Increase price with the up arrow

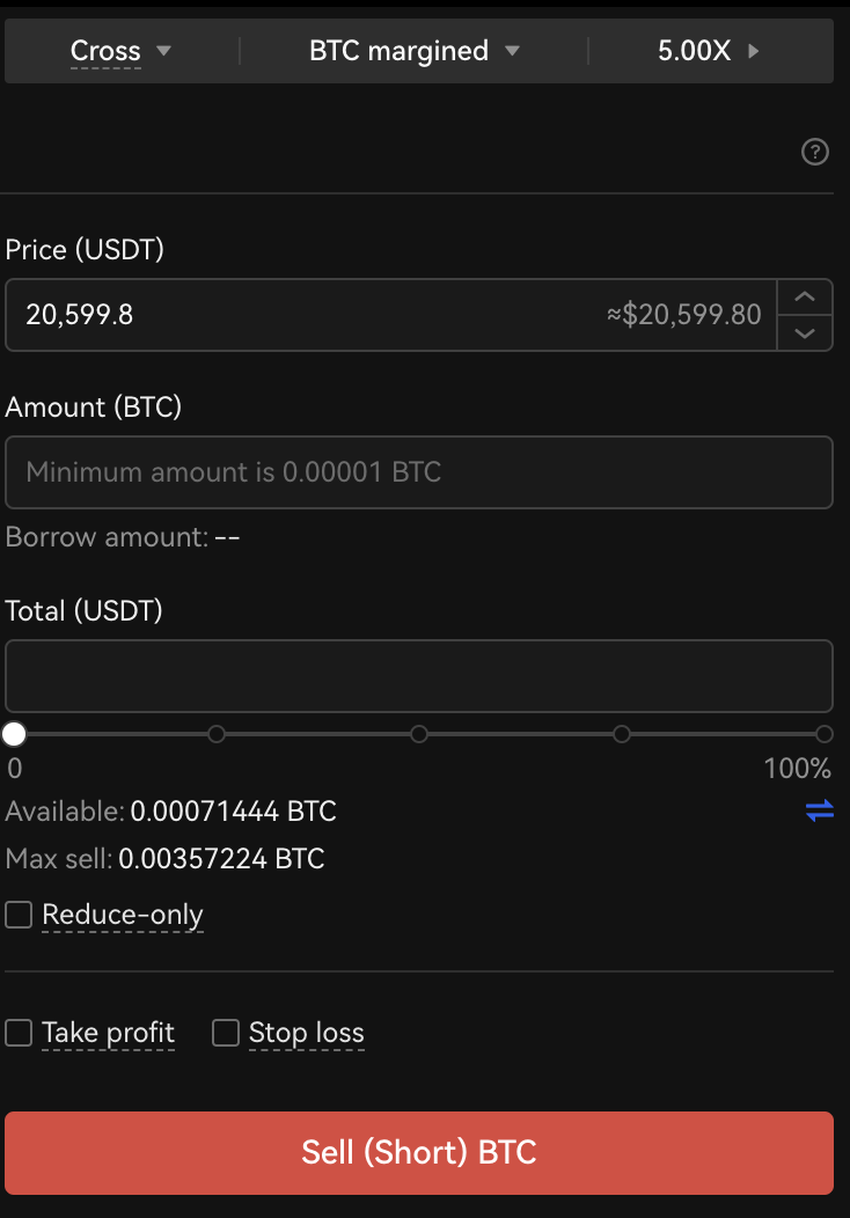805,297
